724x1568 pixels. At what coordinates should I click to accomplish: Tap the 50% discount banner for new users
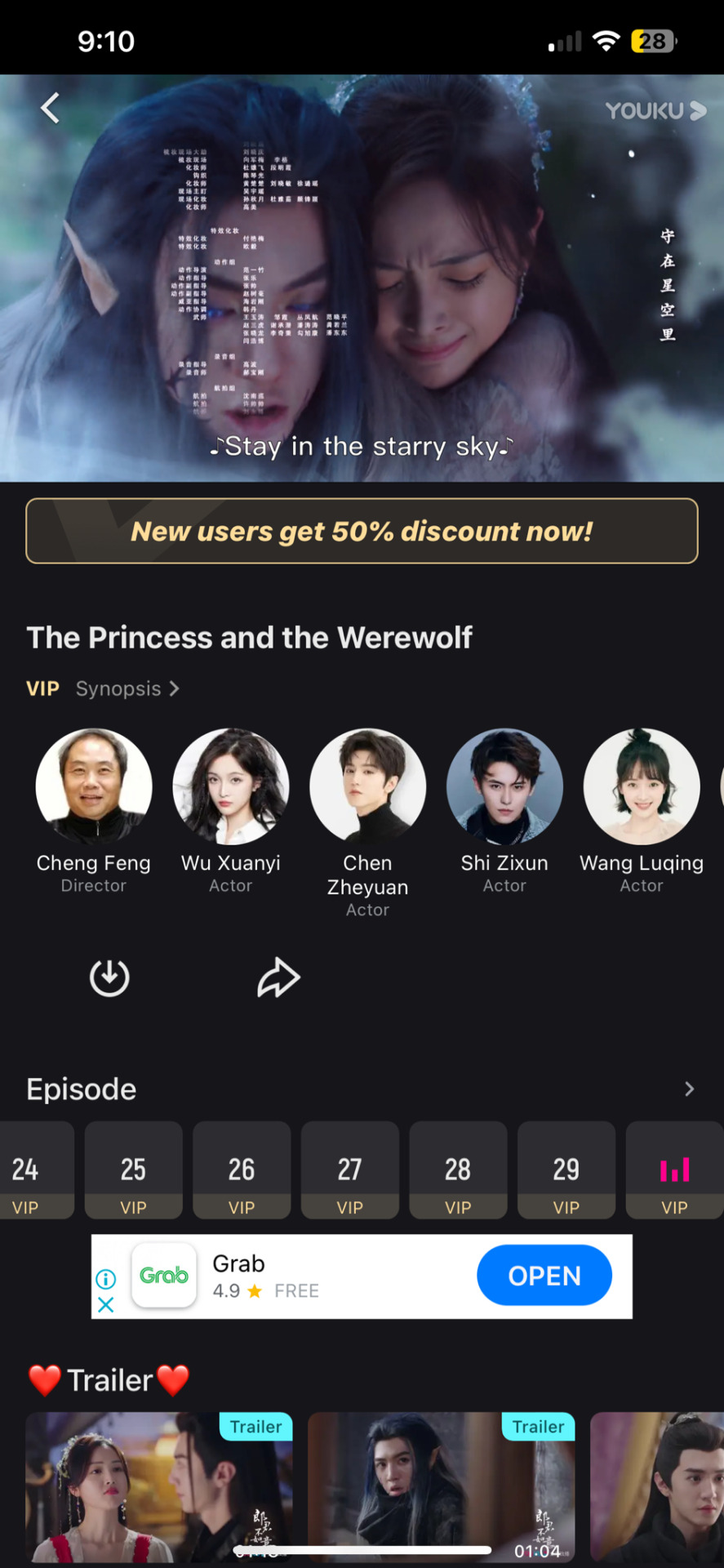[x=362, y=531]
